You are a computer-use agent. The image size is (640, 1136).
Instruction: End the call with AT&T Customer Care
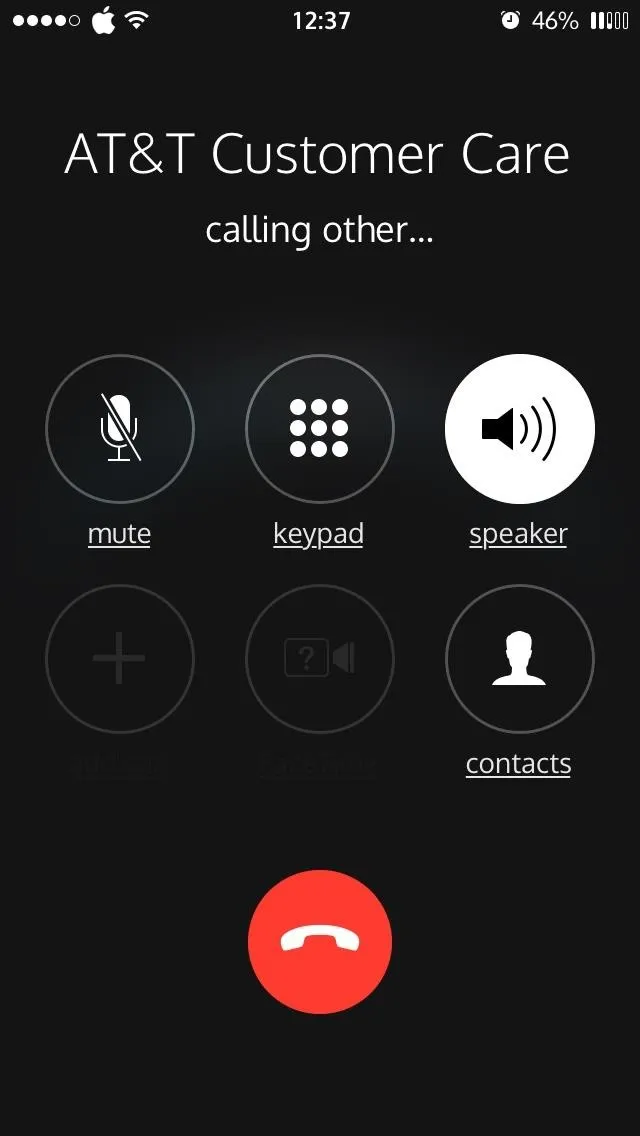[x=320, y=941]
